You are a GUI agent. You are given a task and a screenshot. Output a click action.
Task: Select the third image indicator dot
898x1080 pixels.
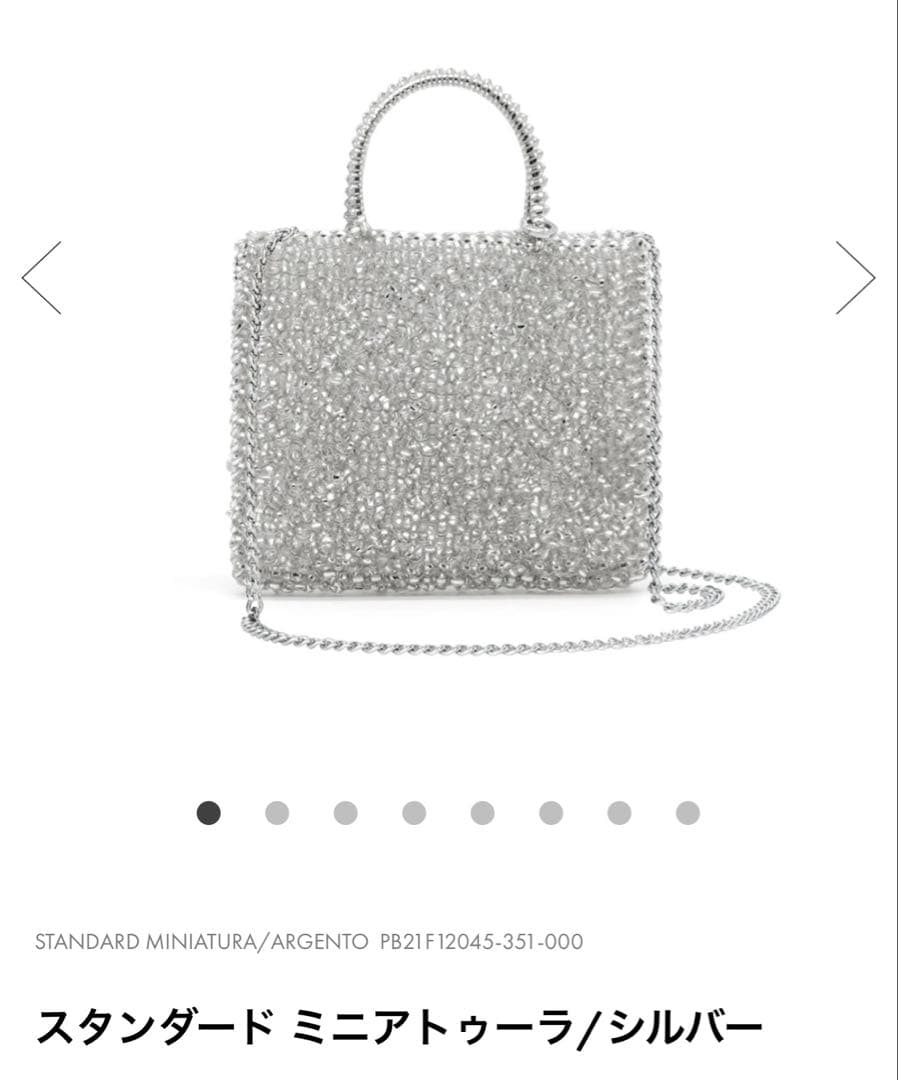tap(345, 813)
